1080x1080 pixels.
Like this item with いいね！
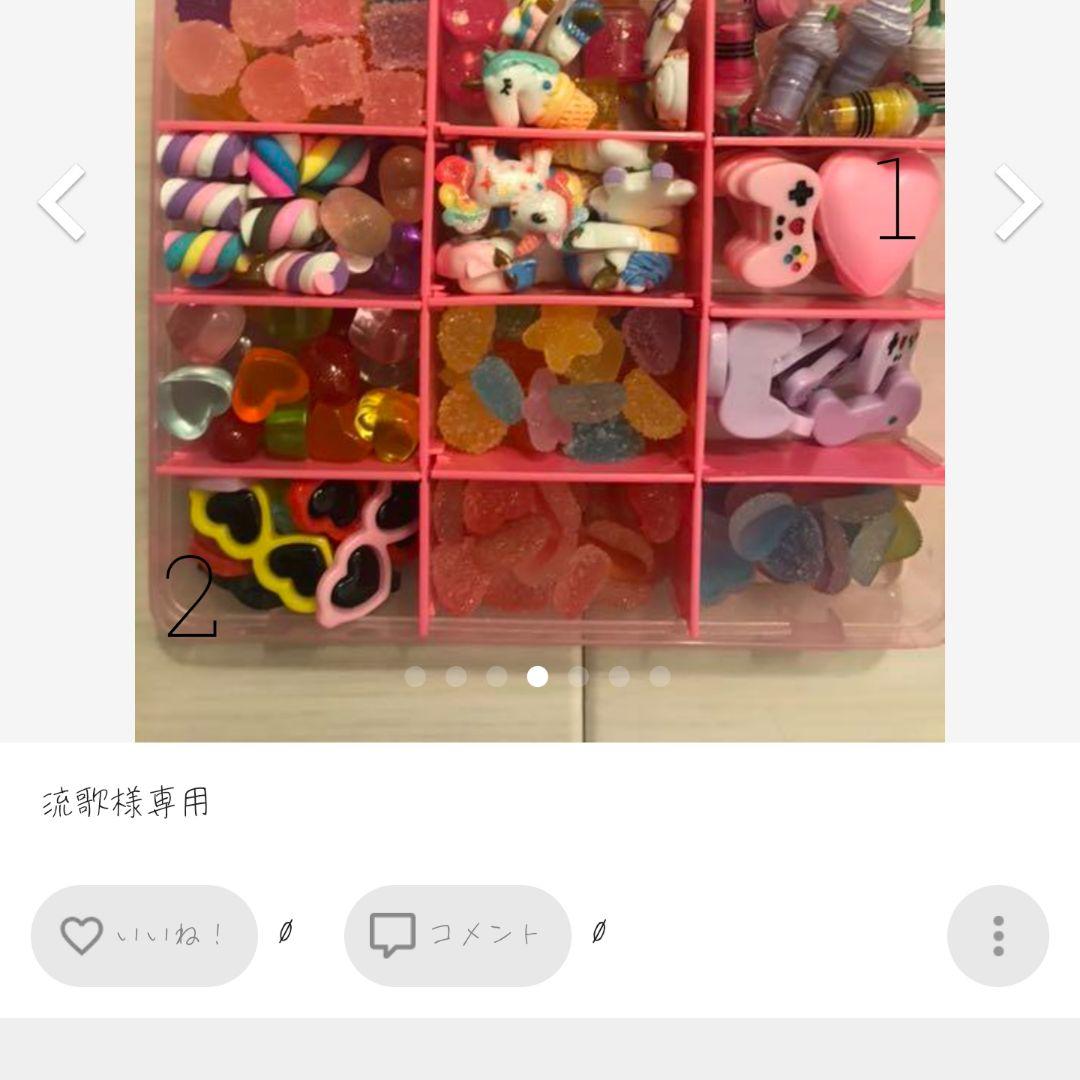(x=144, y=935)
